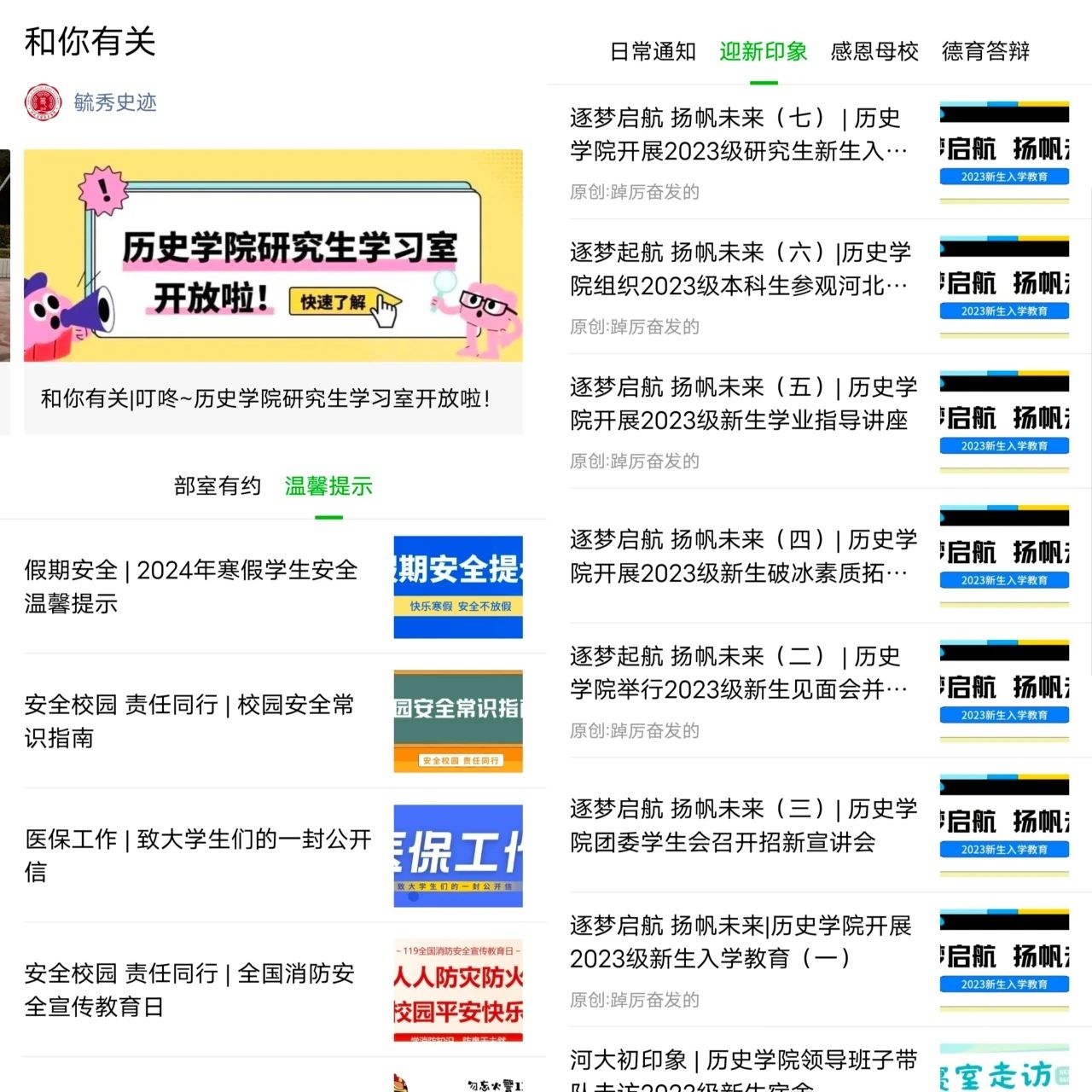Switch to the 部室有约 tab
The image size is (1092, 1092).
[x=217, y=486]
